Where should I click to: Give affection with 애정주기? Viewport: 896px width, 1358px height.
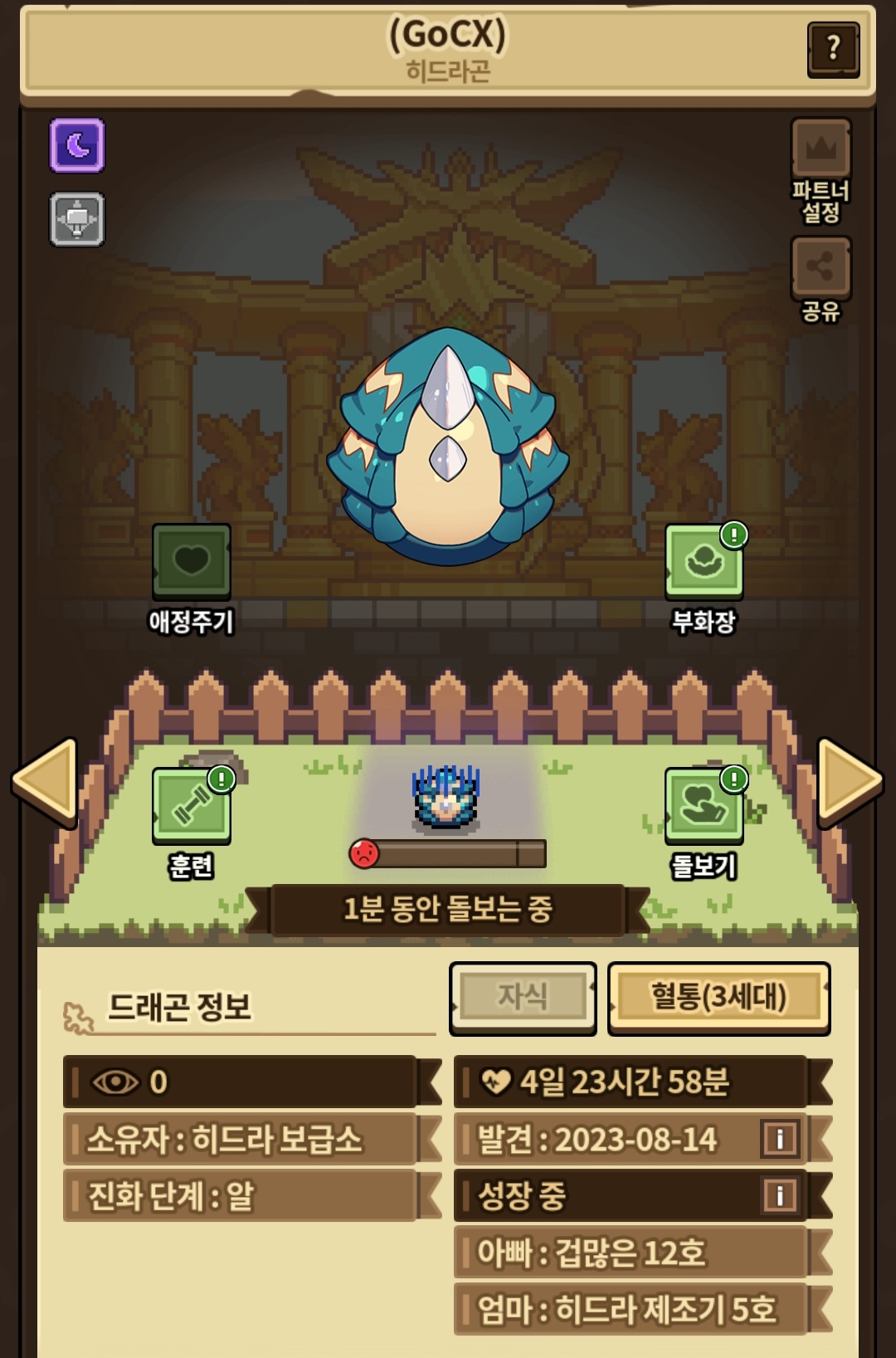(191, 580)
